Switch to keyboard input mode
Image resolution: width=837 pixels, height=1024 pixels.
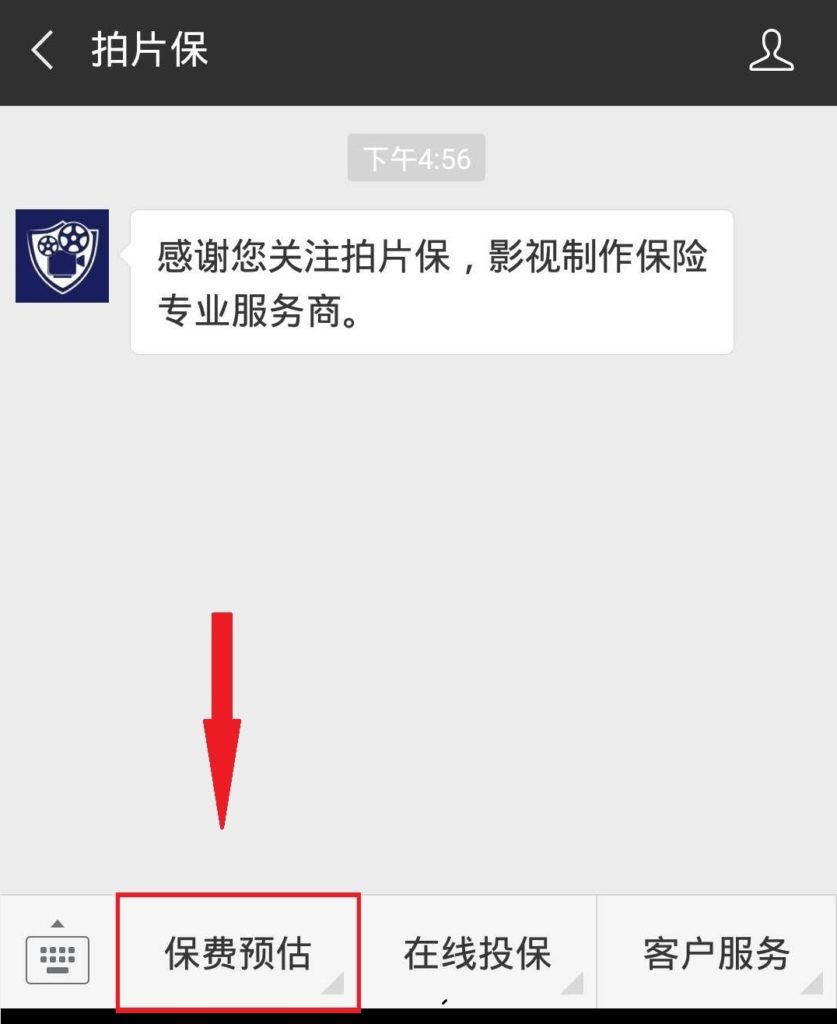coord(57,953)
